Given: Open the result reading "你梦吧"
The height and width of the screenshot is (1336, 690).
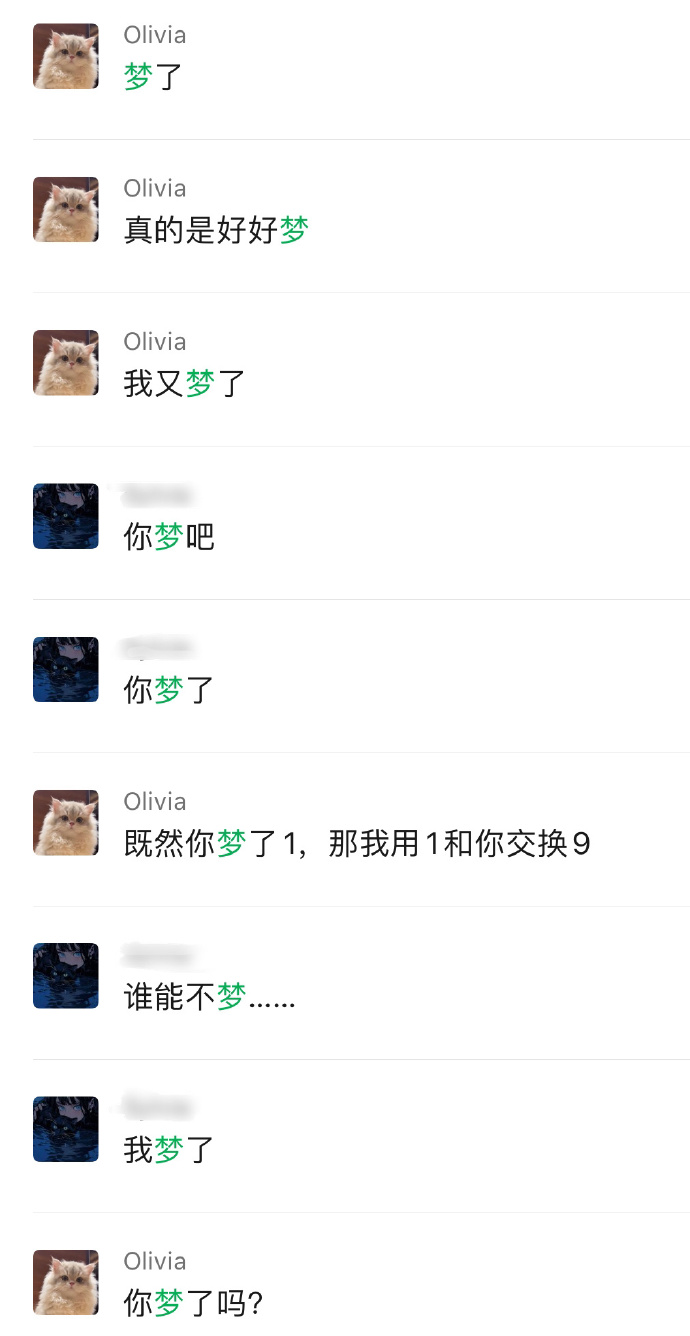Looking at the screenshot, I should pos(345,523).
